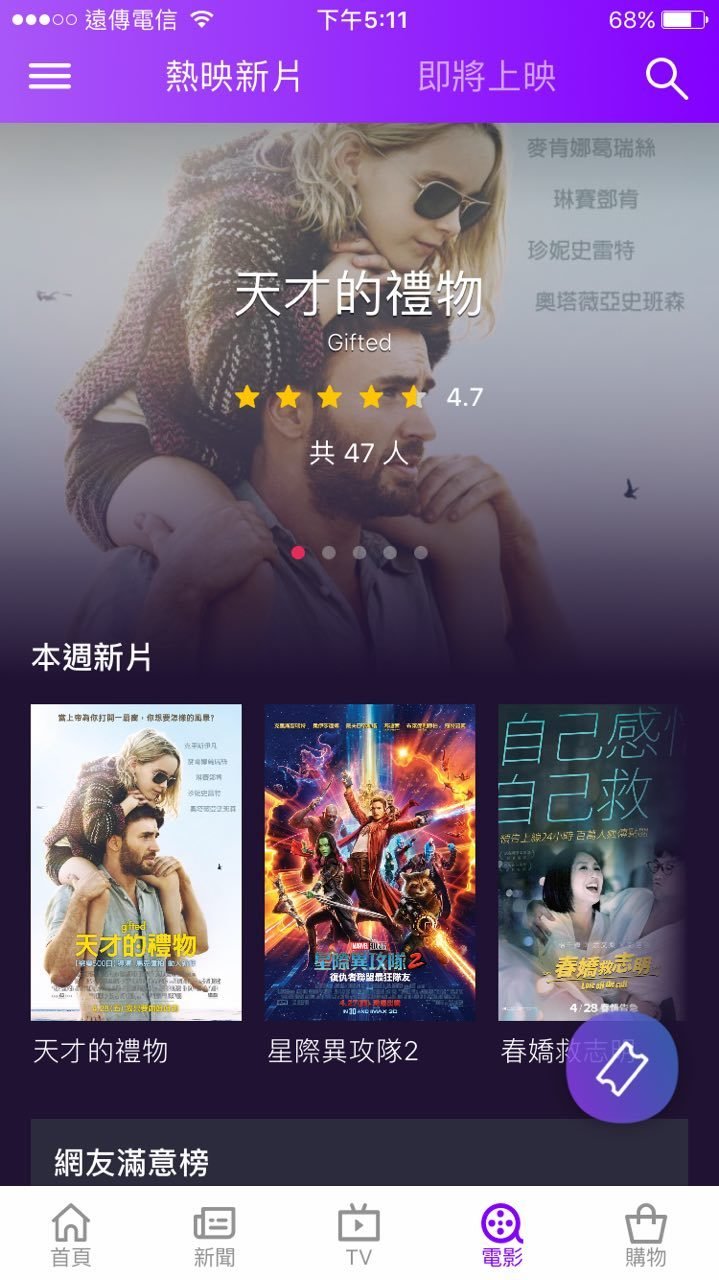The image size is (719, 1280).
Task: Open the 星際異攻隊2 movie poster
Action: pos(370,862)
